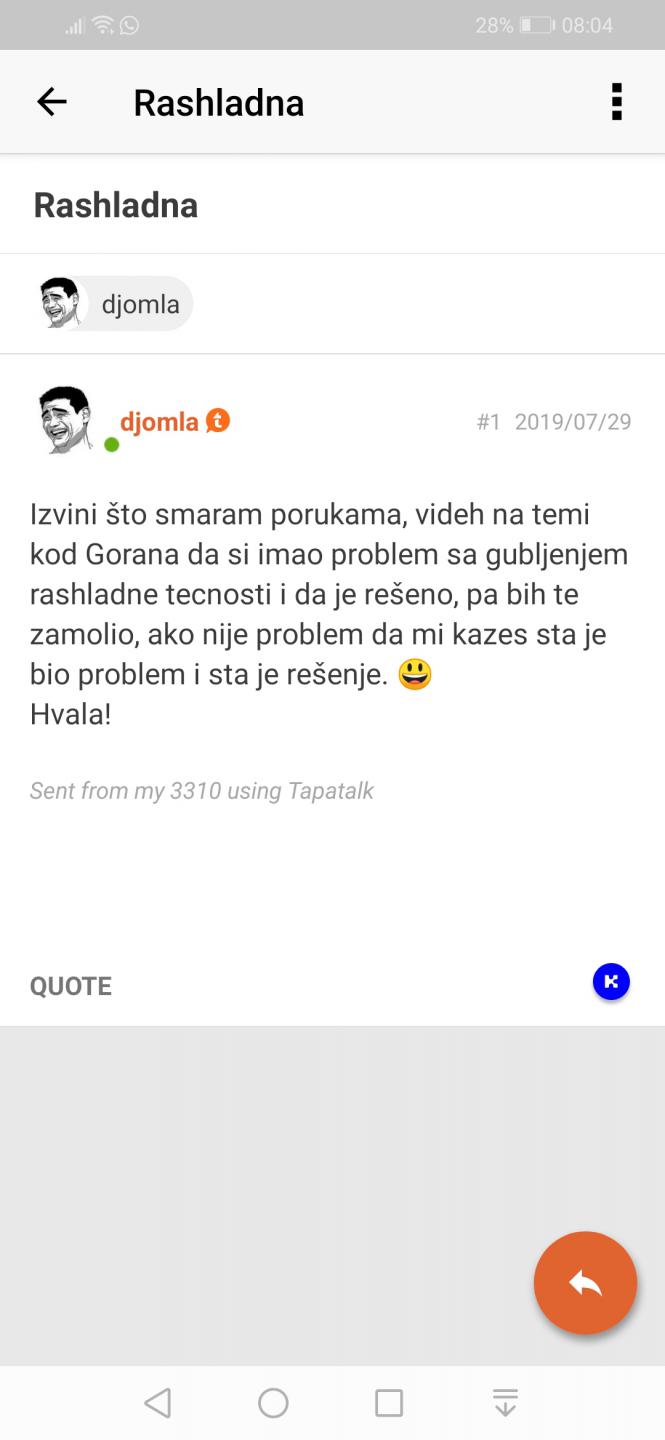The width and height of the screenshot is (665, 1440).
Task: Tap the system home button
Action: 273,1403
